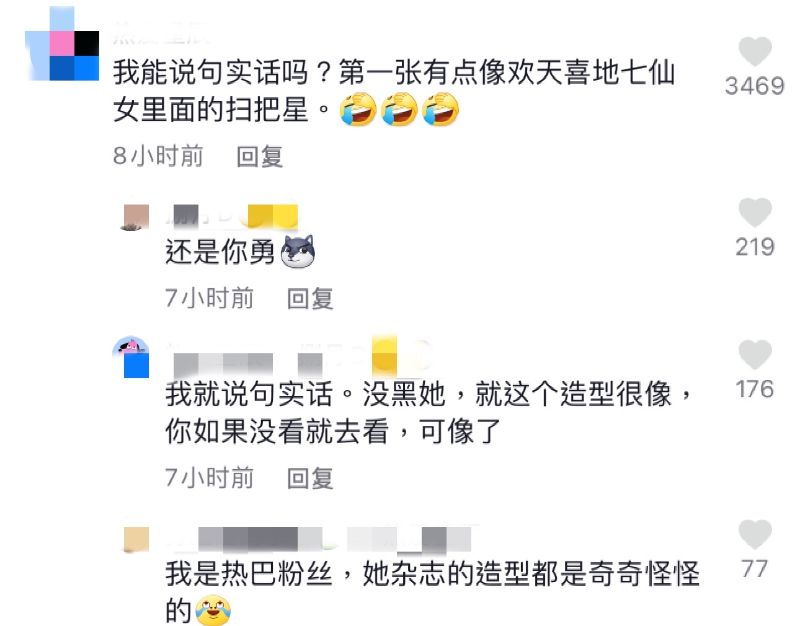Open the avatar of 我就说句实话 commenter
Viewport: 800px width, 626px height.
click(x=135, y=358)
